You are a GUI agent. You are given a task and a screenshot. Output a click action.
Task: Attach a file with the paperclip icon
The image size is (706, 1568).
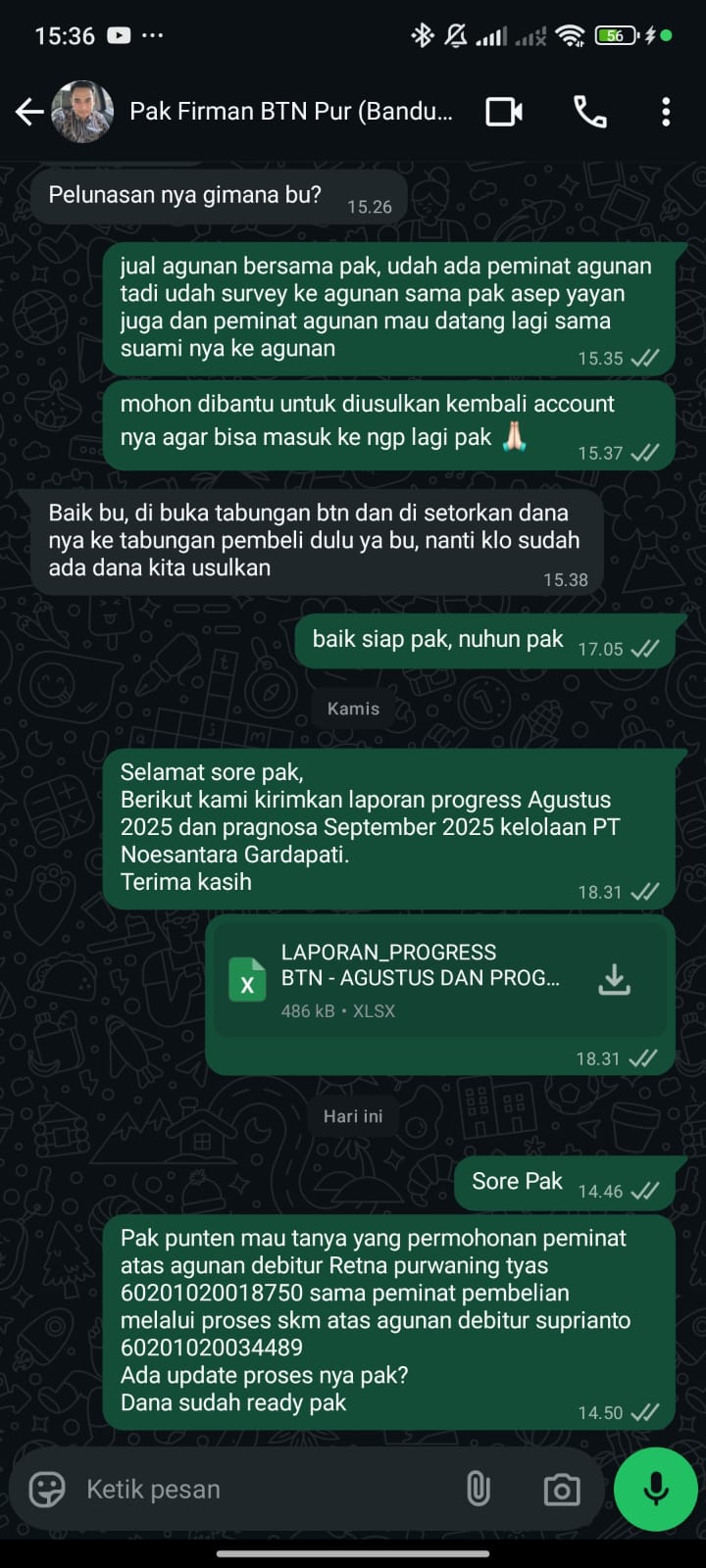(478, 1490)
